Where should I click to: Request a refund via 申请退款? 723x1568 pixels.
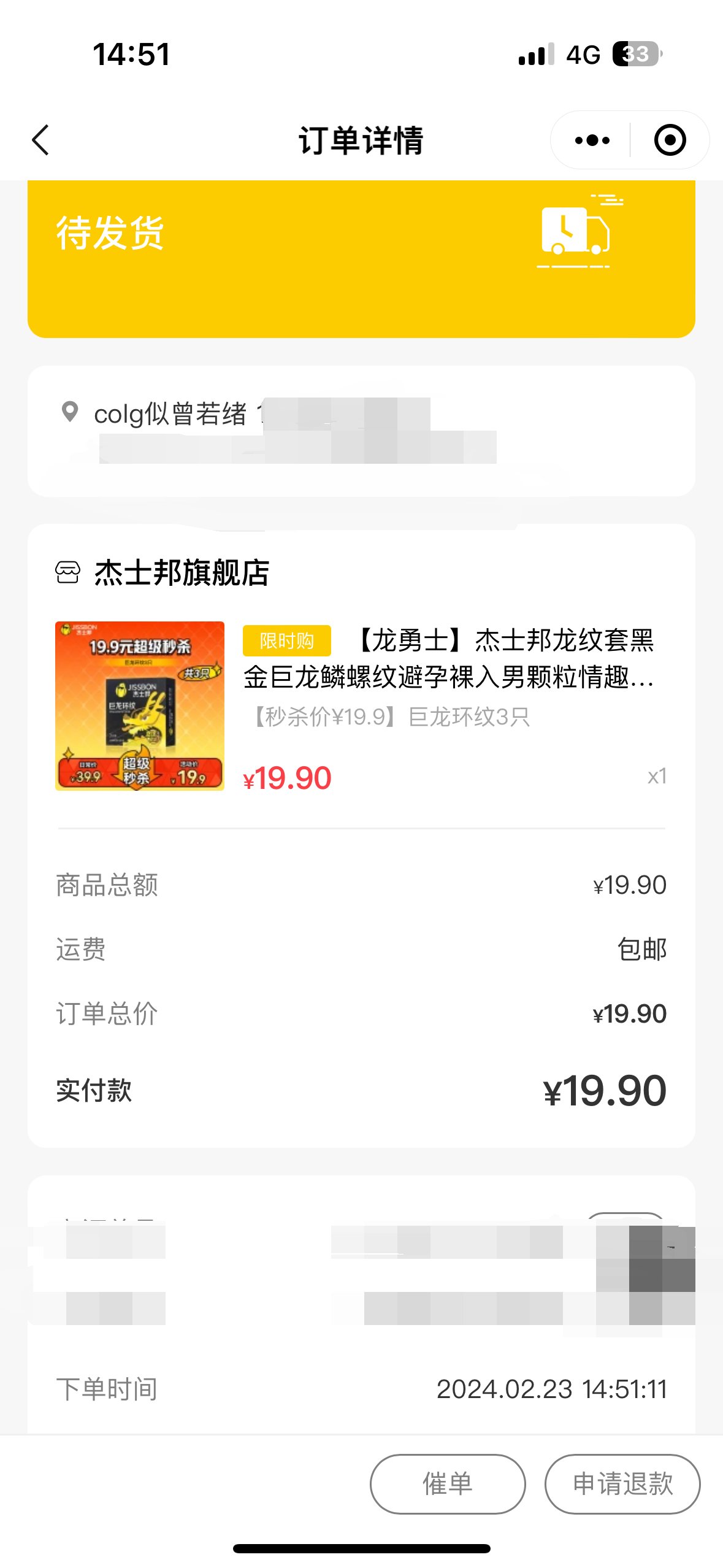(622, 1484)
